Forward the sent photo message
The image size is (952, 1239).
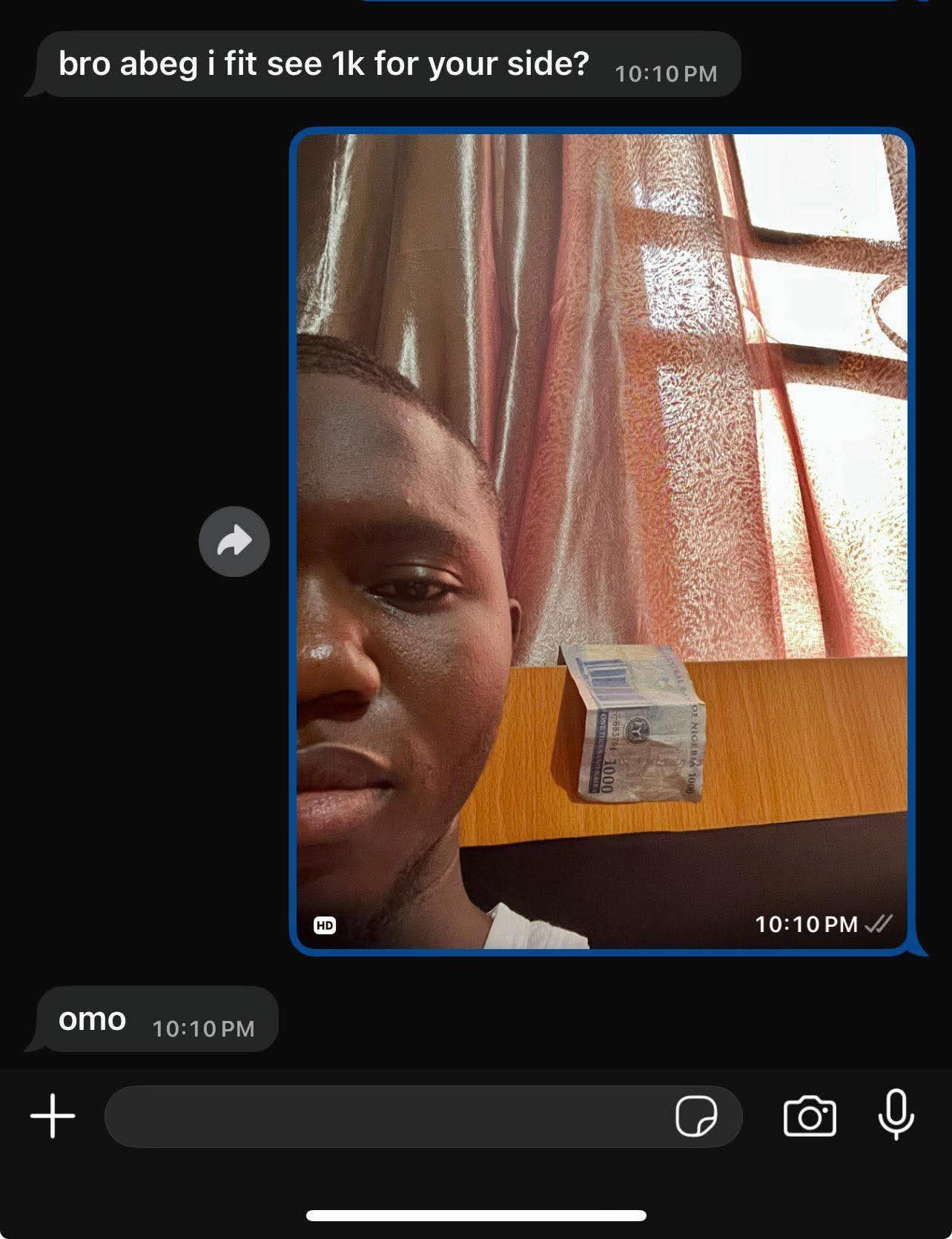tap(234, 541)
